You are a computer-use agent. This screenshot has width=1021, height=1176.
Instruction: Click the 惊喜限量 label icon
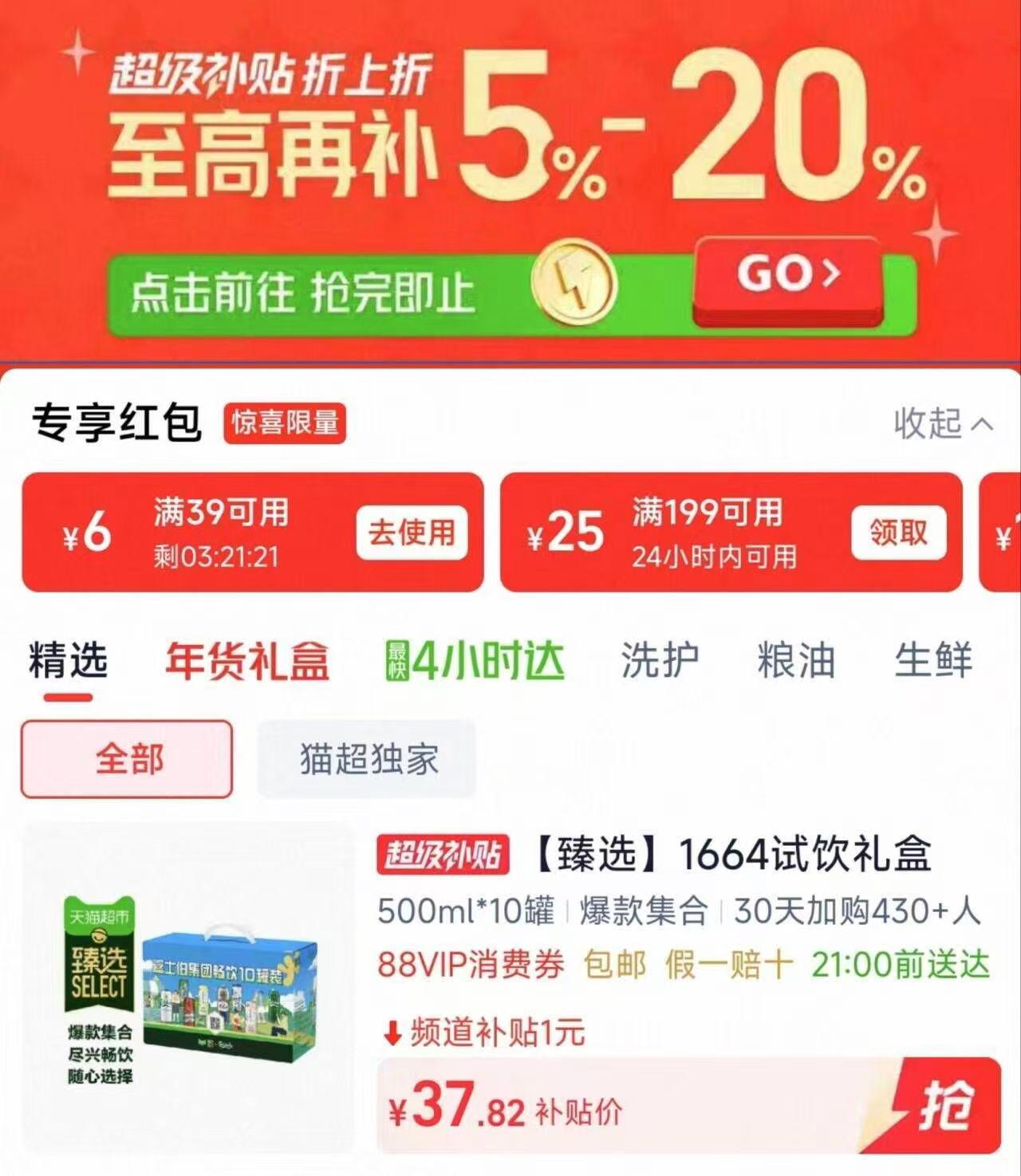[x=283, y=425]
